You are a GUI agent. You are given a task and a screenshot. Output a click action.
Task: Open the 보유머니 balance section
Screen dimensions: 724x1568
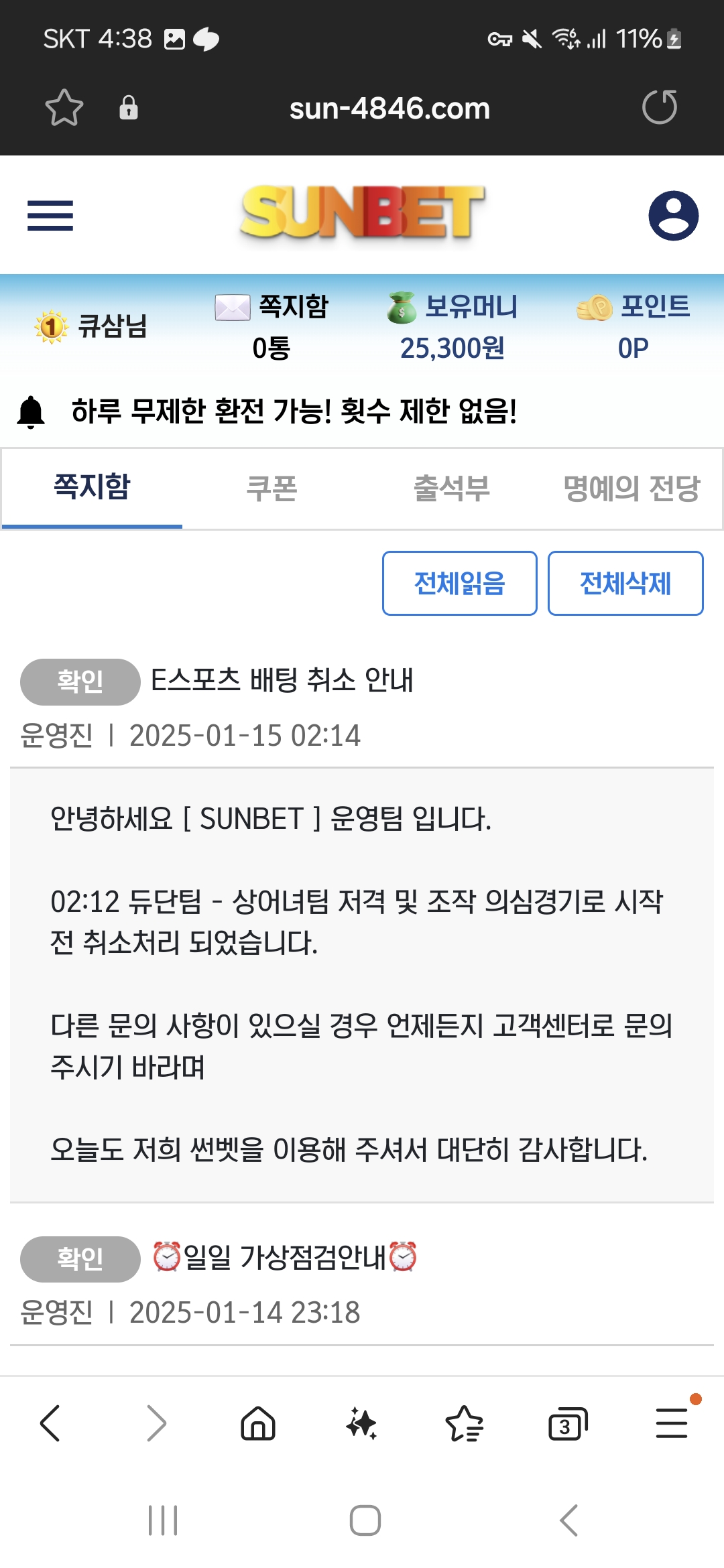pos(452,327)
